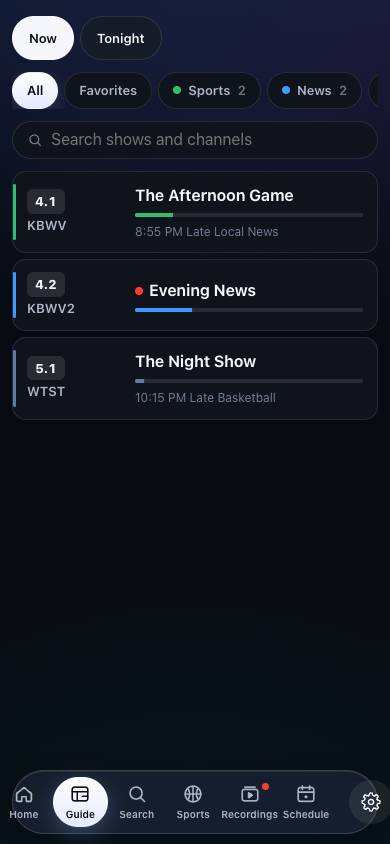
Task: Open the Search tab in bottom bar
Action: (x=137, y=802)
